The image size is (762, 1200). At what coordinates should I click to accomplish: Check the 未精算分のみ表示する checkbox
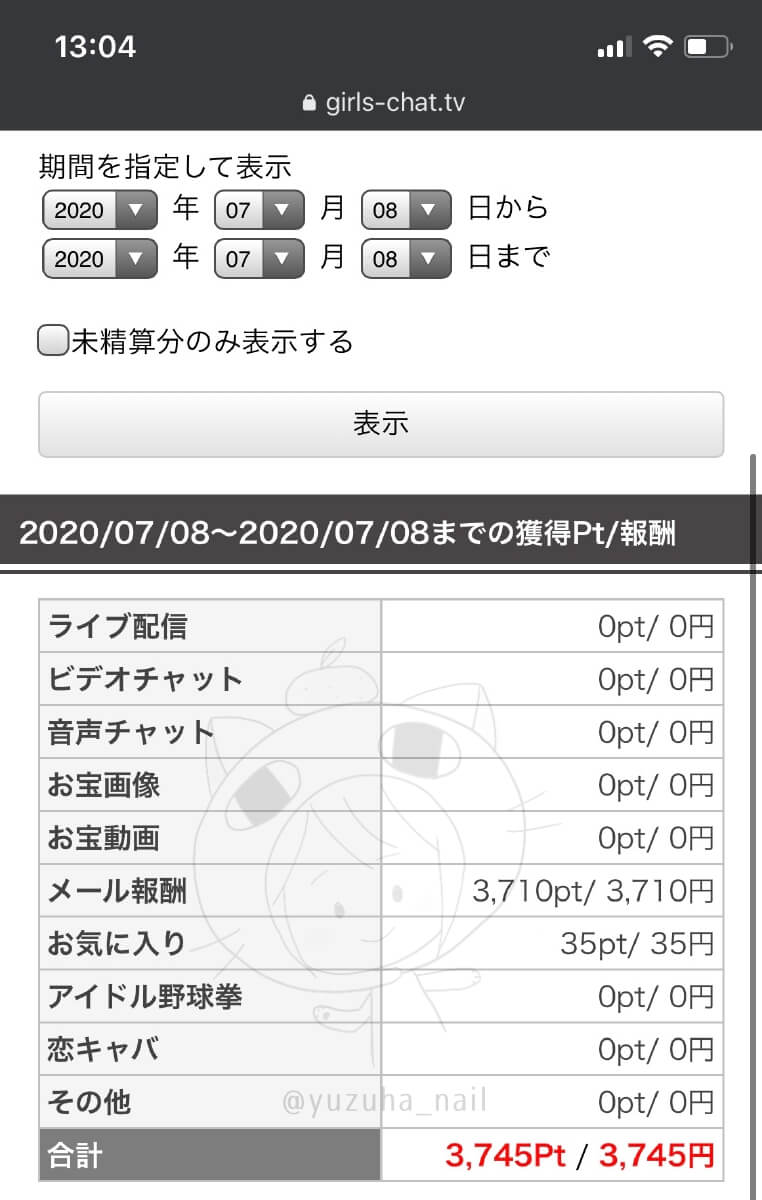coord(52,342)
